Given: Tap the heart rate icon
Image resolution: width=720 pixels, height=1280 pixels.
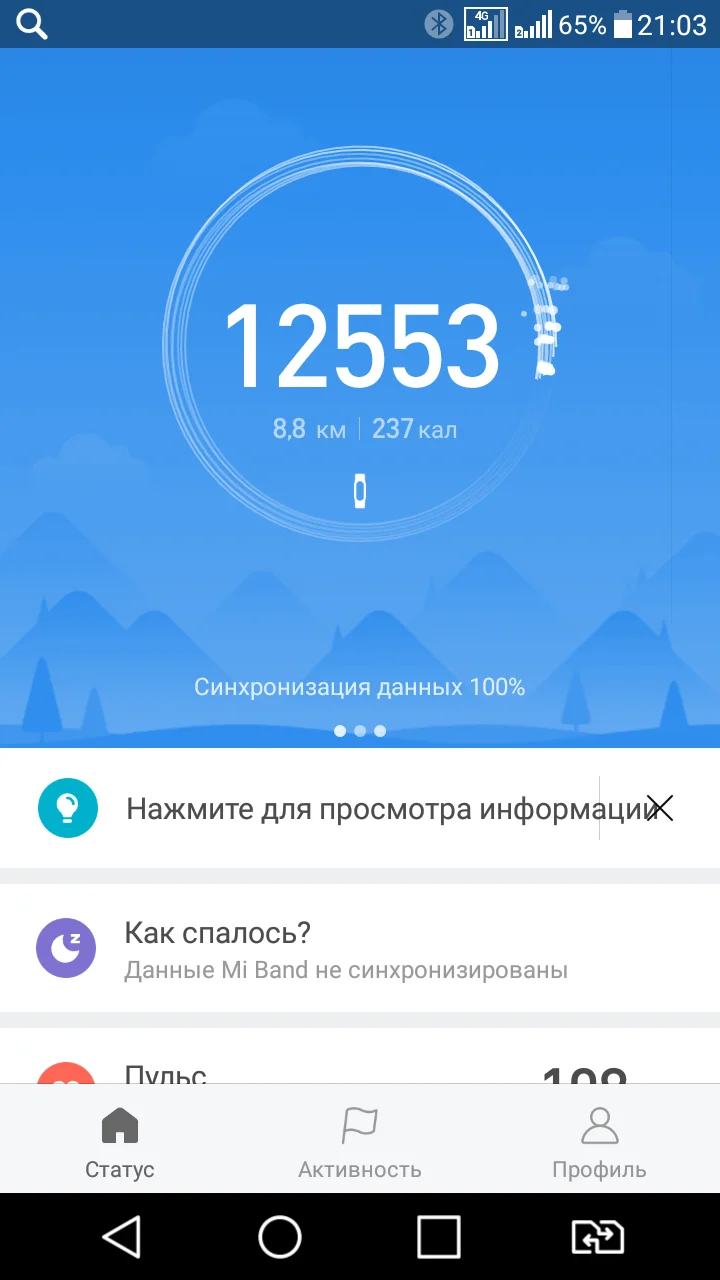Looking at the screenshot, I should tap(66, 1077).
